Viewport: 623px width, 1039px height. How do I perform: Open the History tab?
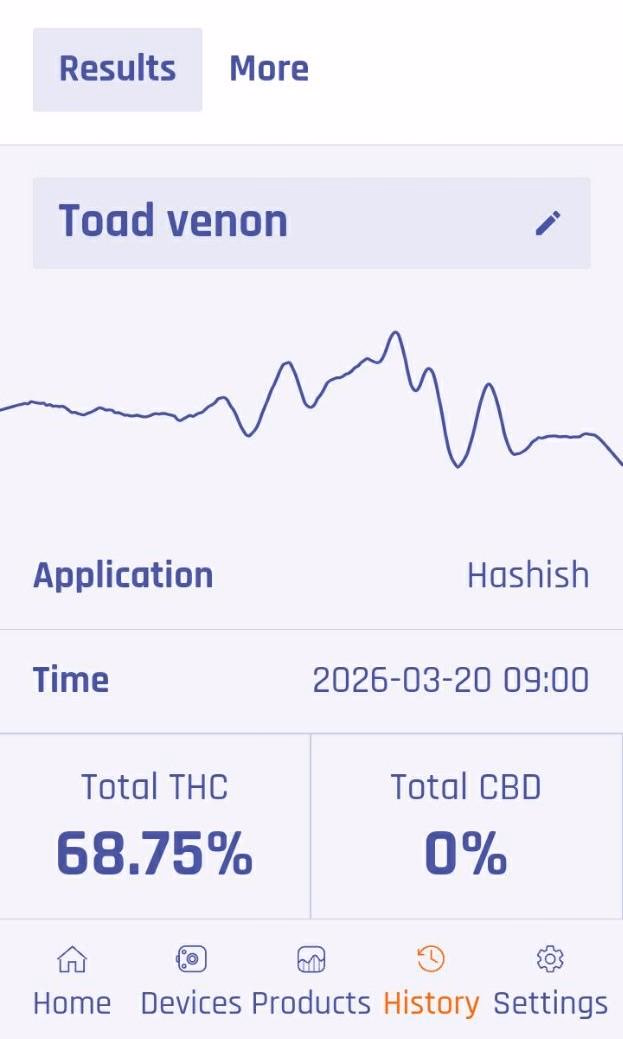[431, 980]
